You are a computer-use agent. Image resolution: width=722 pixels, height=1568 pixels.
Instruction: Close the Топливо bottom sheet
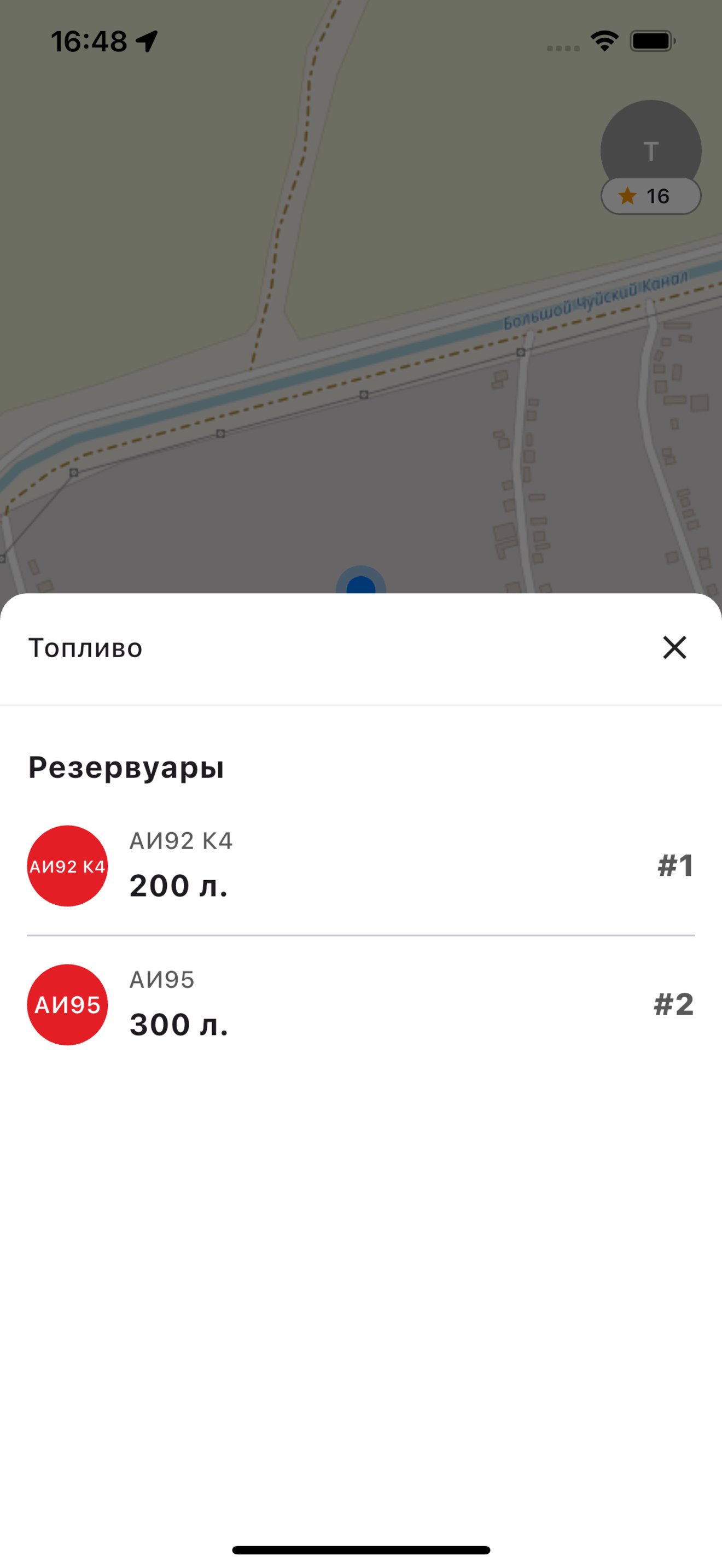pos(674,647)
